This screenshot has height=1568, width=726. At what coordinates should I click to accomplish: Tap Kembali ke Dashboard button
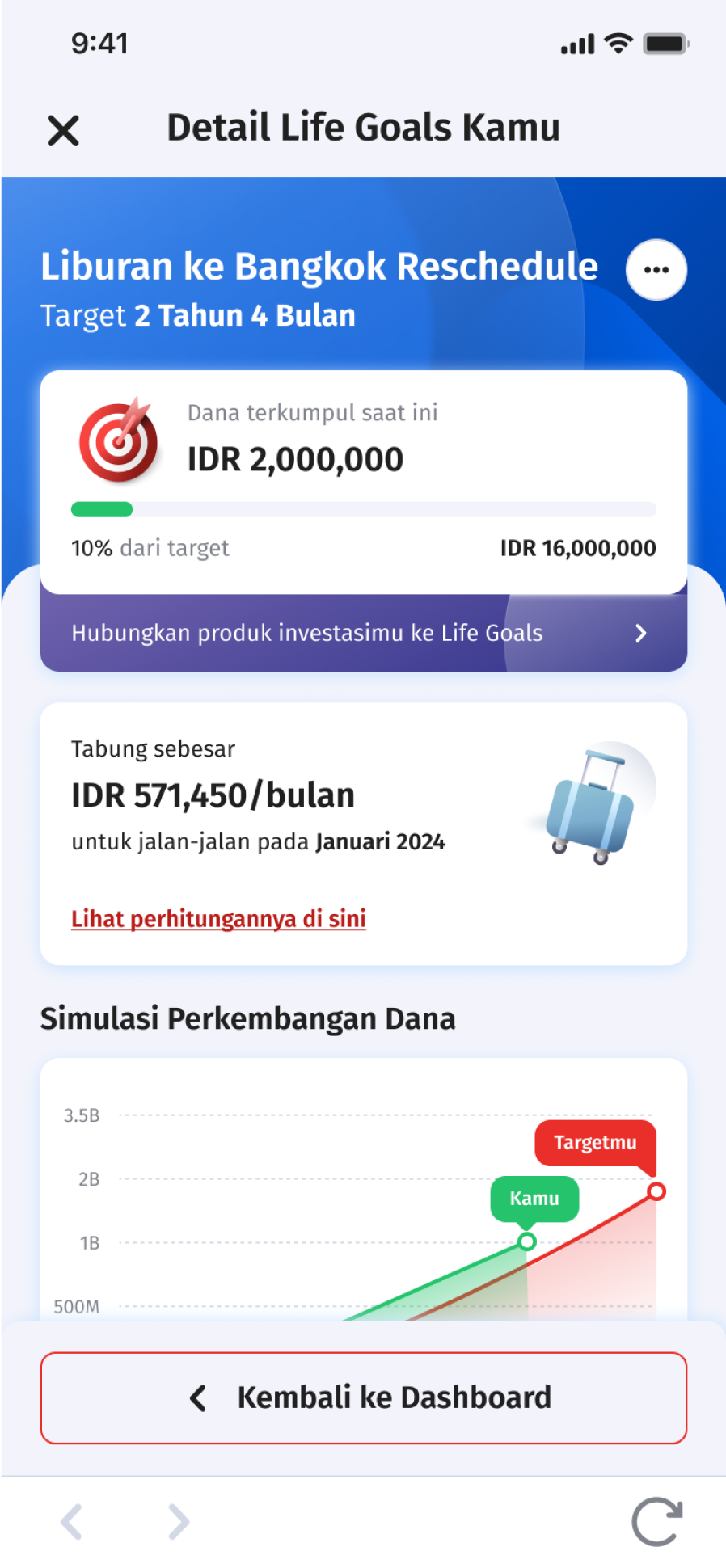(x=363, y=1397)
